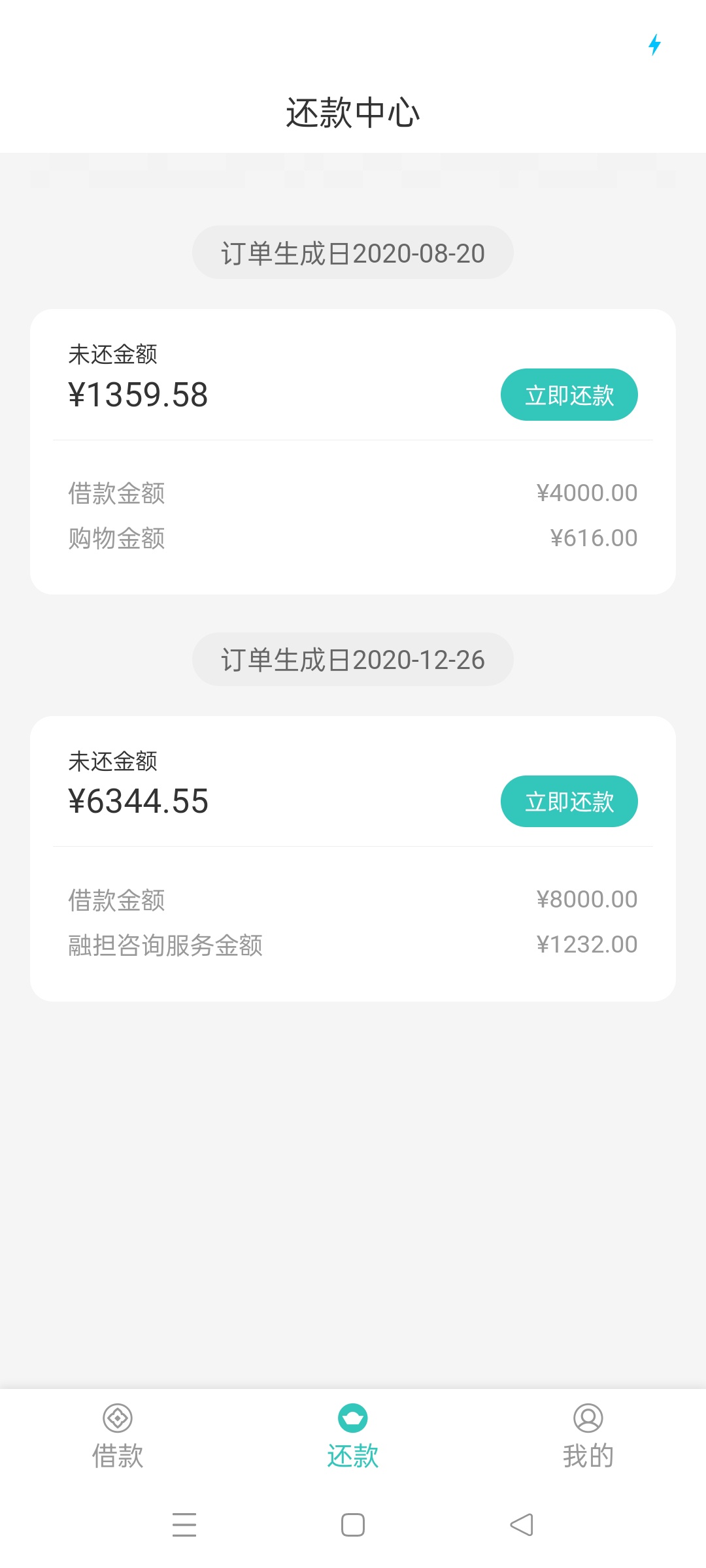Tap the system back button
The width and height of the screenshot is (706, 1568).
(x=522, y=1525)
